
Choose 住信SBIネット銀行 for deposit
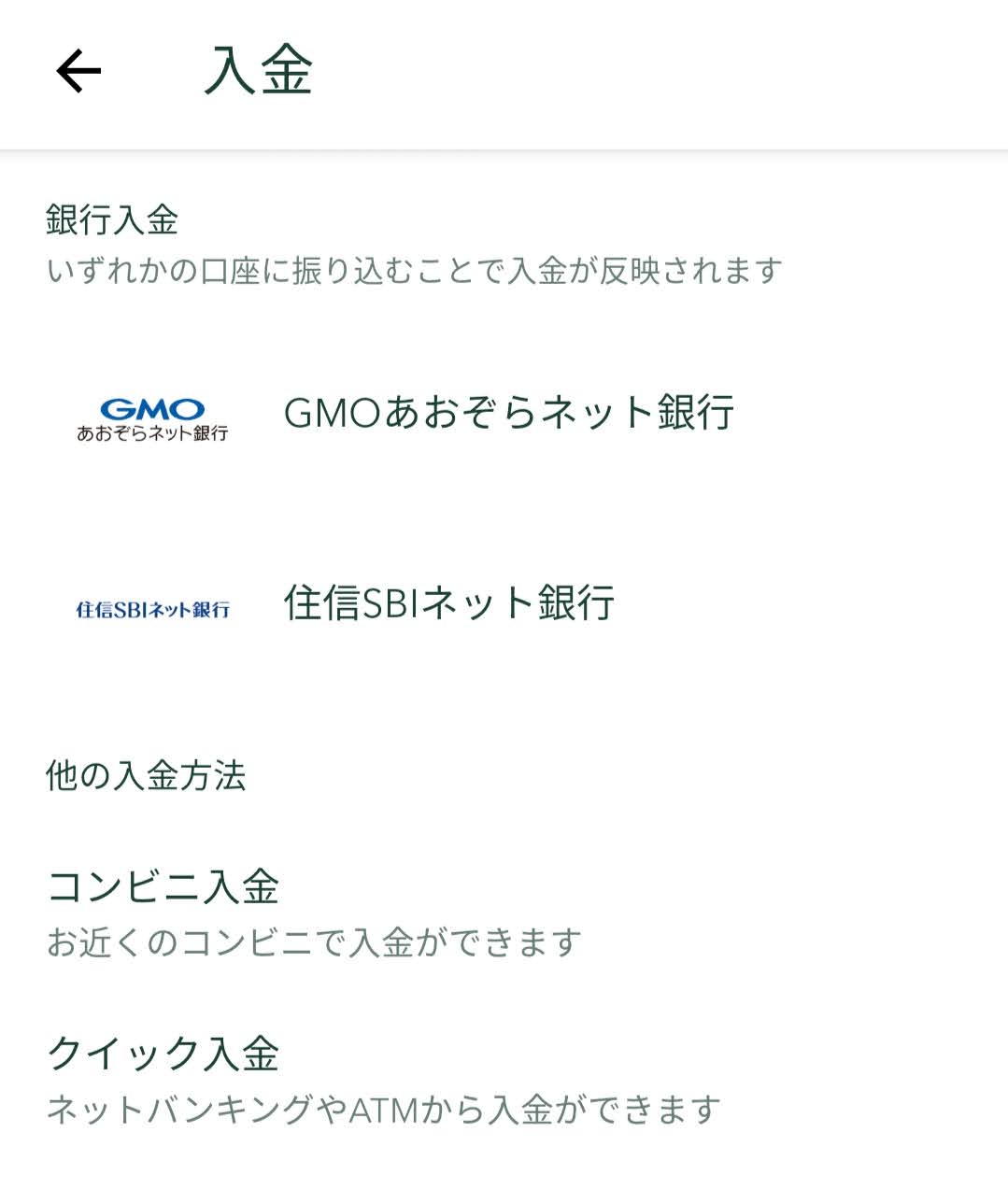448,603
